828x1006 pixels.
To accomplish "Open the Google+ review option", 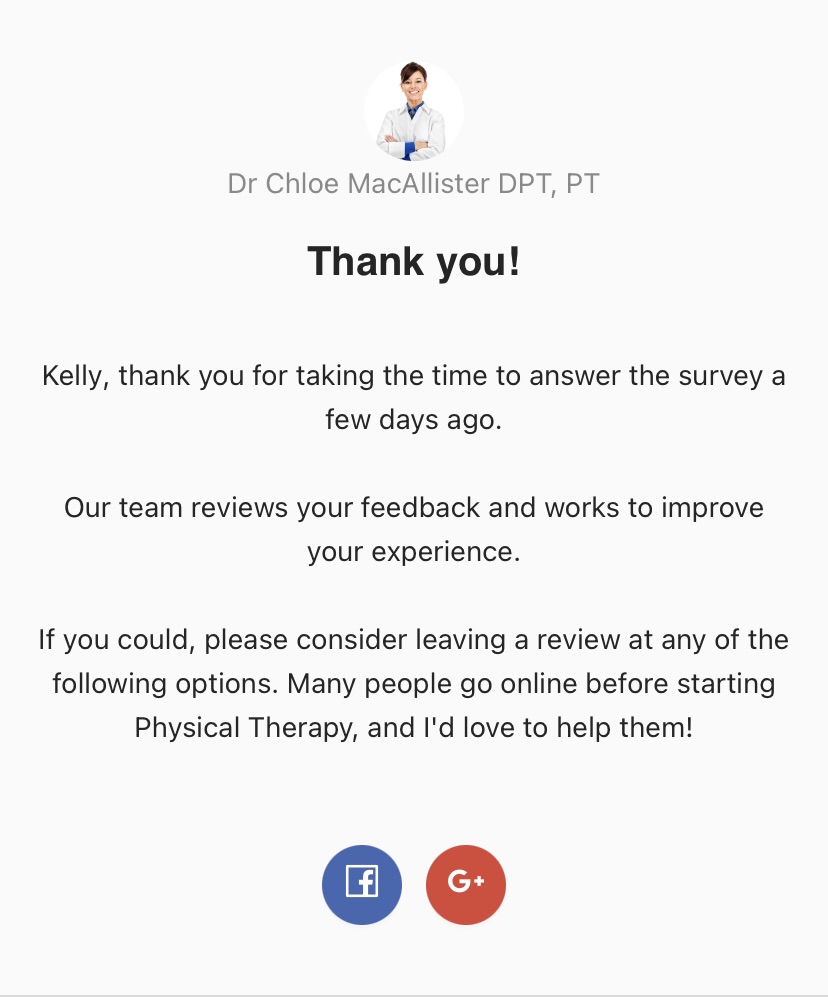I will coord(466,884).
